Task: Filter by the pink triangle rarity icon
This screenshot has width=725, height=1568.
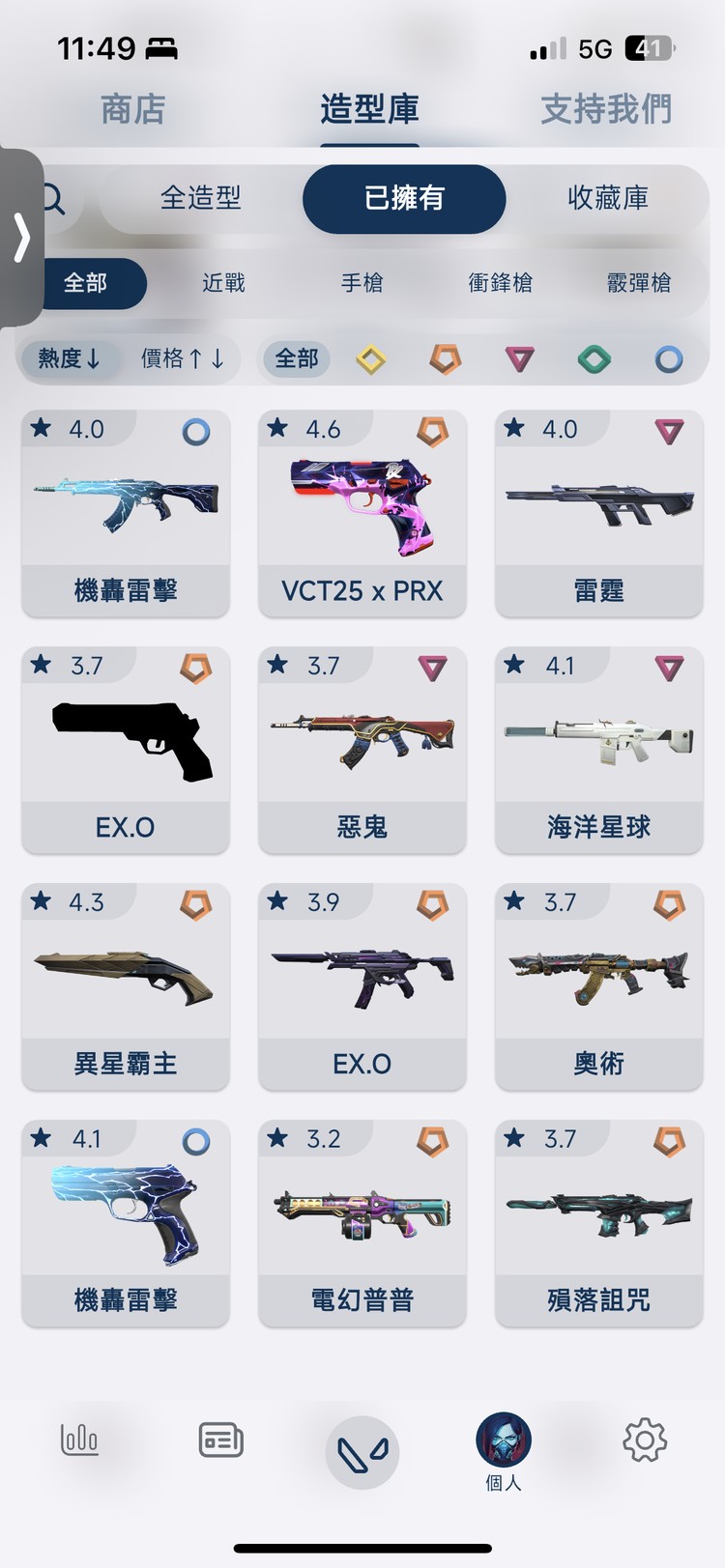Action: [517, 358]
